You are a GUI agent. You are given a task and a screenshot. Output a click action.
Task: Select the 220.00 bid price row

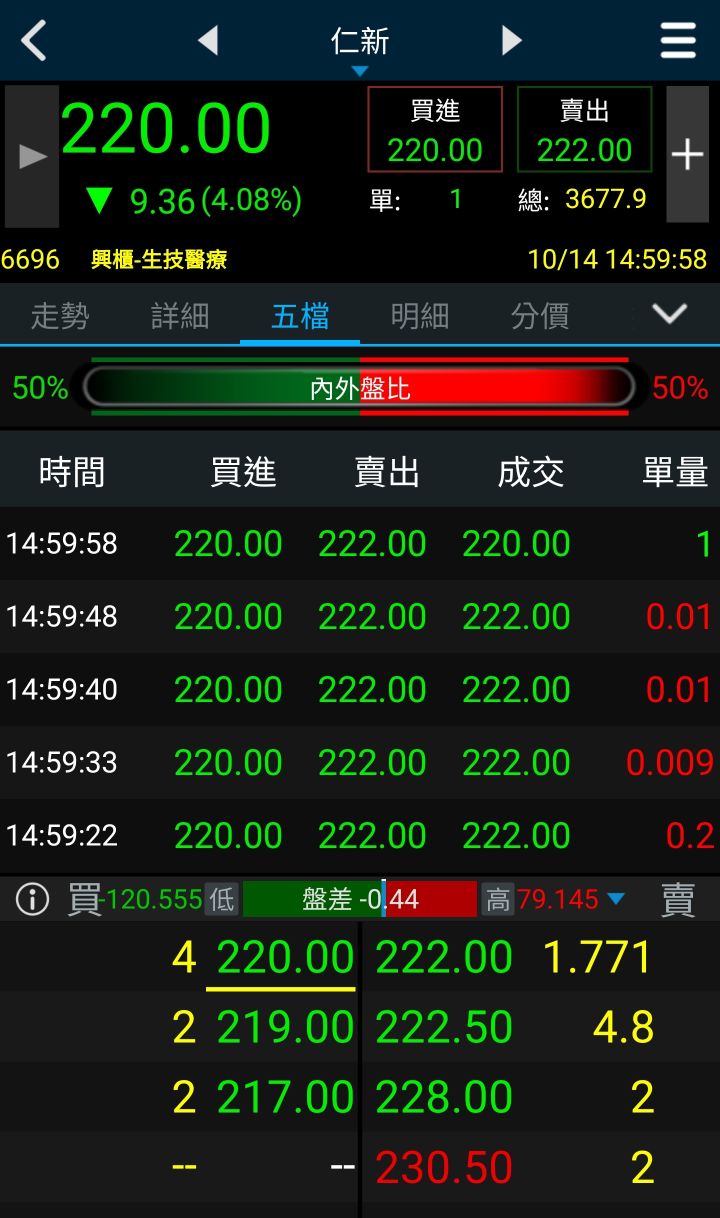[x=285, y=959]
